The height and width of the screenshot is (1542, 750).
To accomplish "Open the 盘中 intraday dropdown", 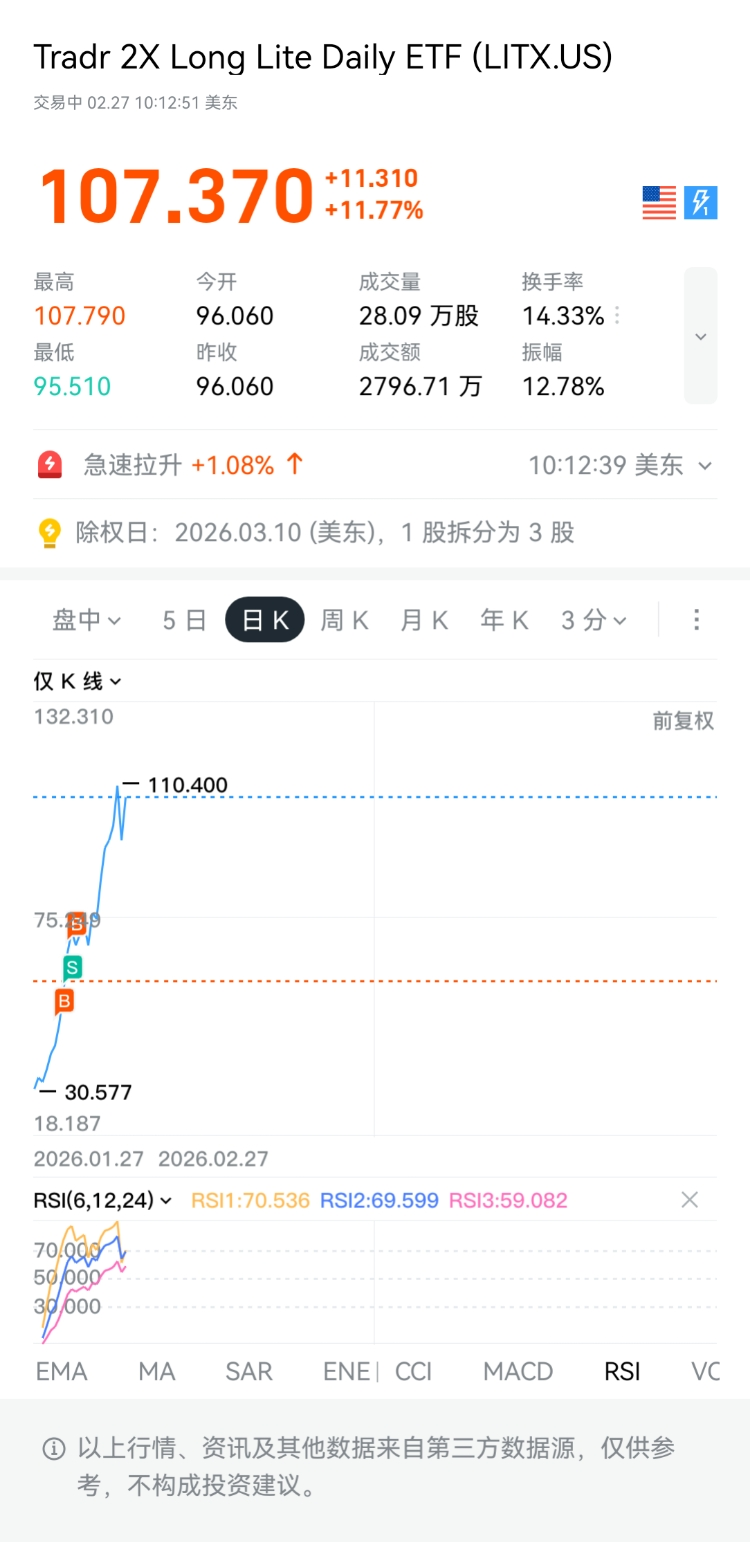I will coord(87,620).
